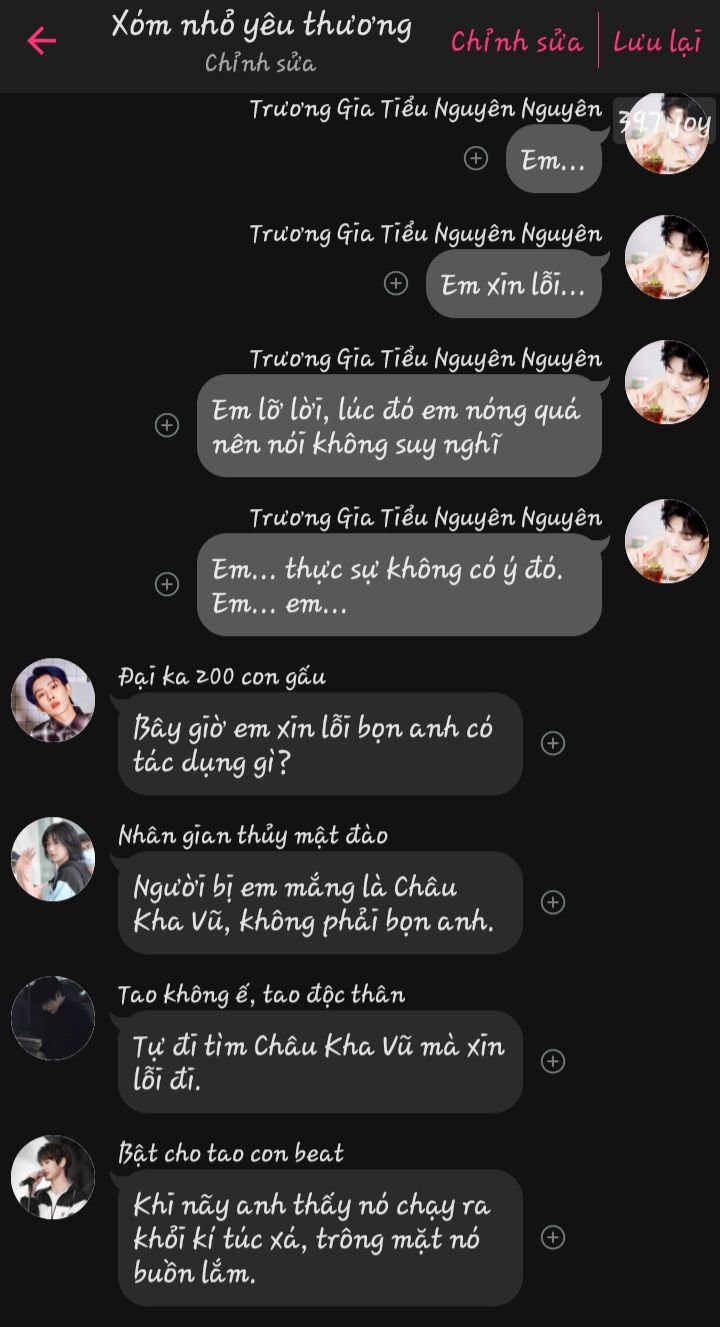Image resolution: width=720 pixels, height=1327 pixels.
Task: Select the "Em lỡ lời" message bubble
Action: coord(399,426)
